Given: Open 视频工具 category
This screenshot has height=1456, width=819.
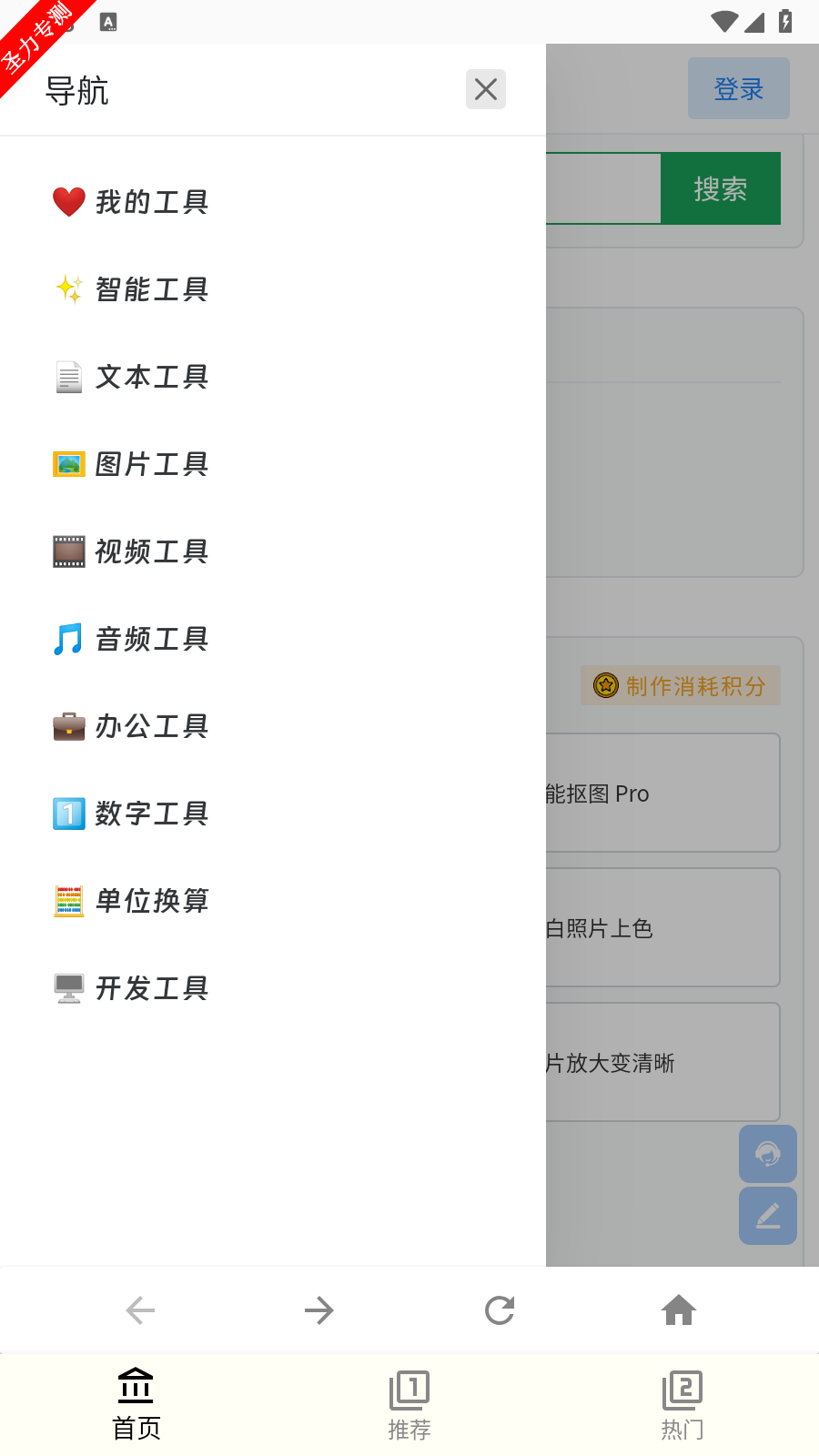Looking at the screenshot, I should click(x=131, y=551).
